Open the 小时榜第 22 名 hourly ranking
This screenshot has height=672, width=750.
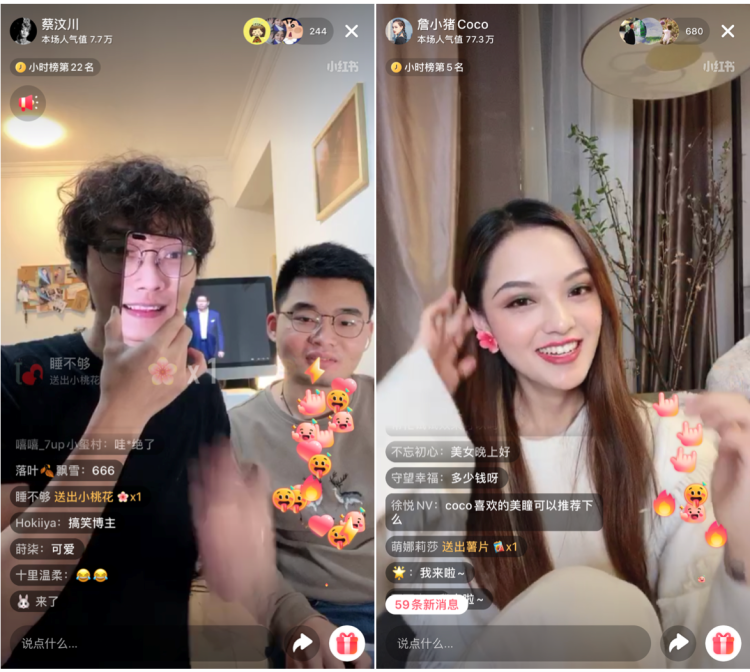tap(54, 67)
